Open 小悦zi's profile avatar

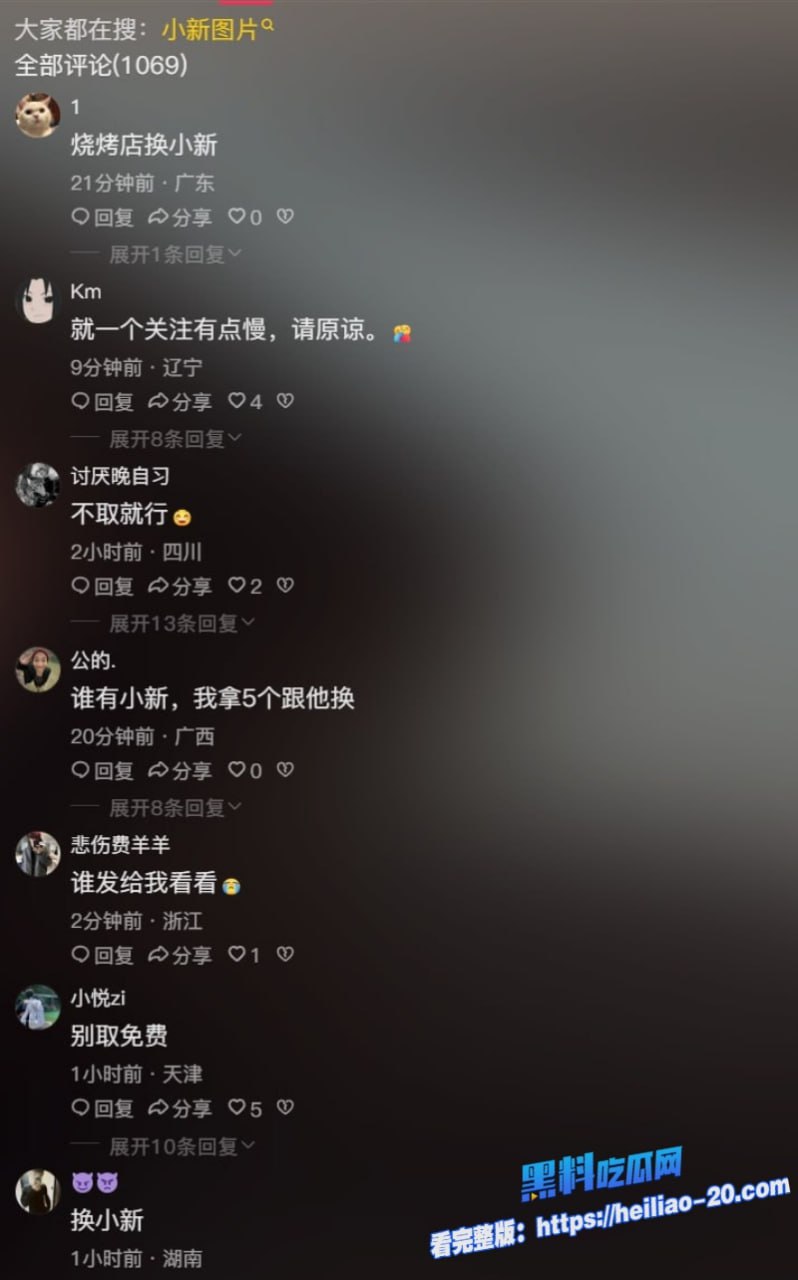tap(38, 1007)
